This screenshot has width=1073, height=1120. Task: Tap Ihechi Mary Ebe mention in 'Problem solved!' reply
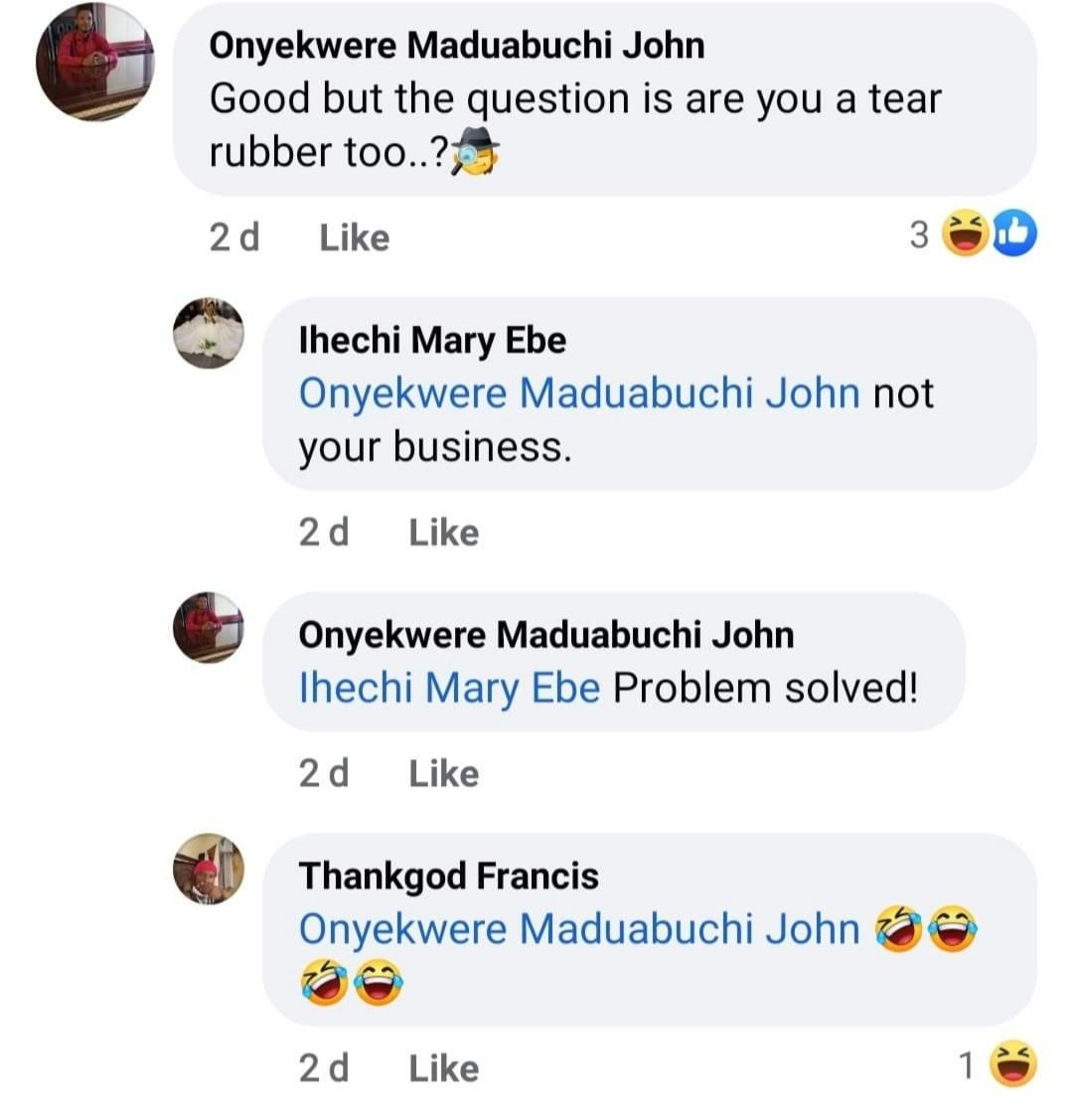point(449,688)
